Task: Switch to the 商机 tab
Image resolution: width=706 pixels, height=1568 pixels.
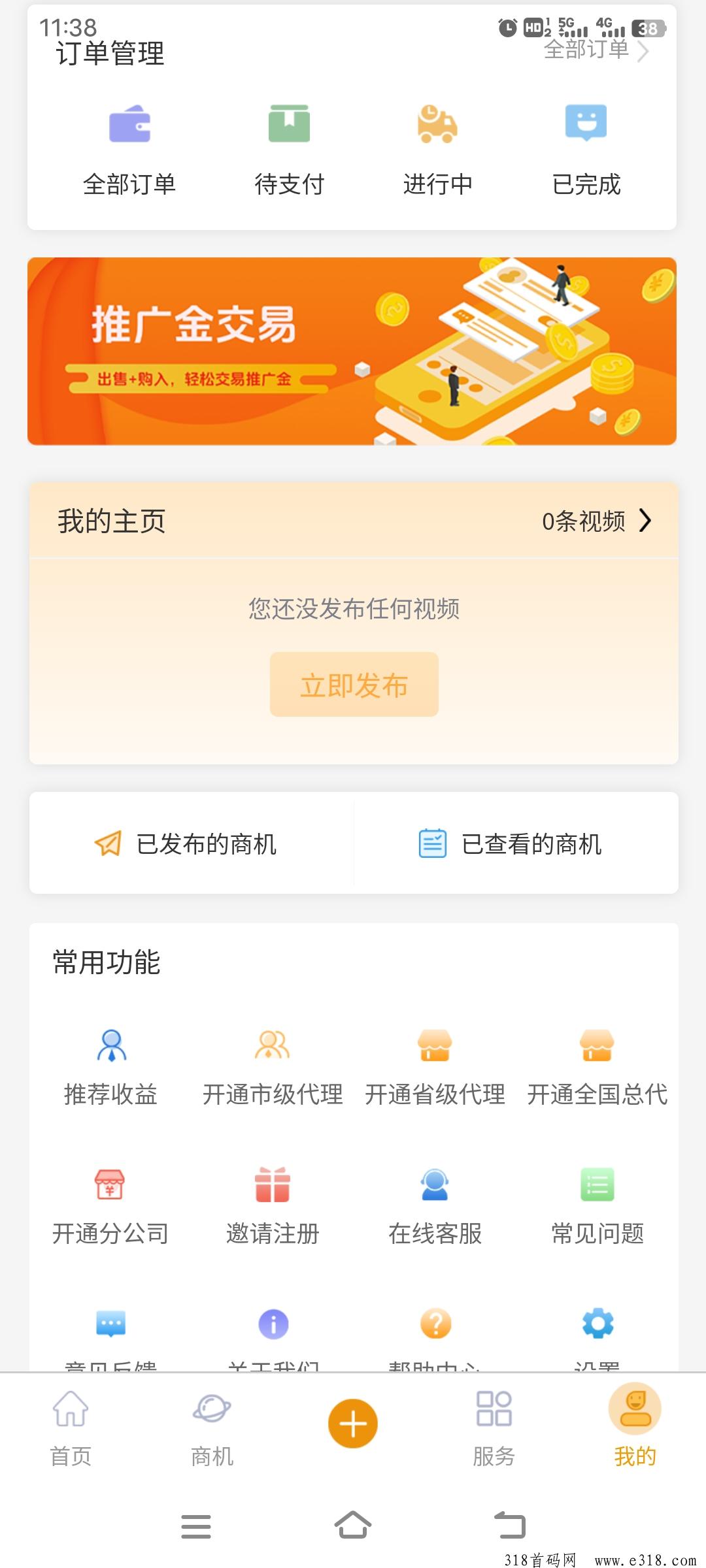Action: coord(212,1428)
